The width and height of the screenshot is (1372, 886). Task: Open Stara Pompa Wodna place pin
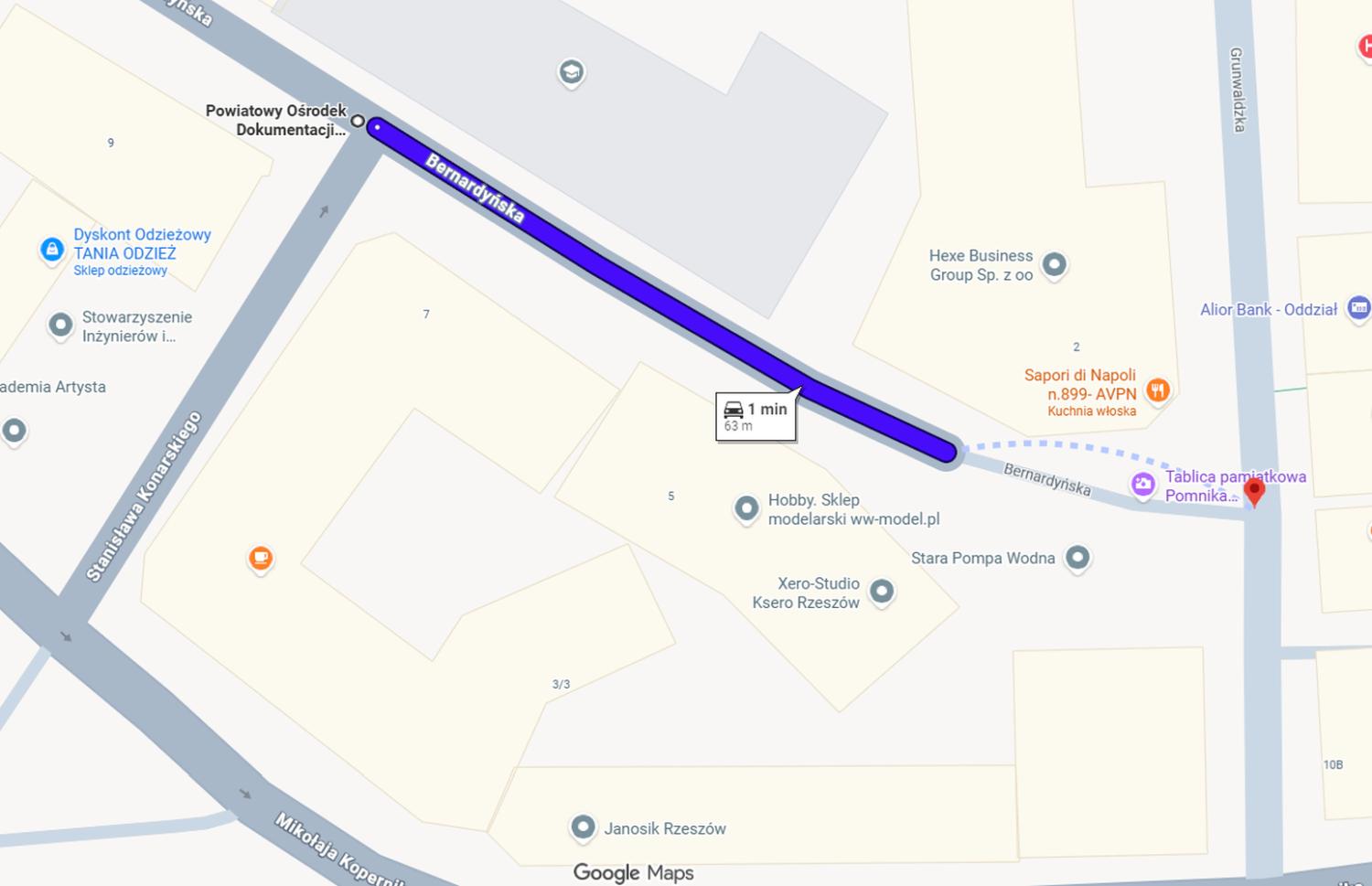pyautogui.click(x=1077, y=558)
